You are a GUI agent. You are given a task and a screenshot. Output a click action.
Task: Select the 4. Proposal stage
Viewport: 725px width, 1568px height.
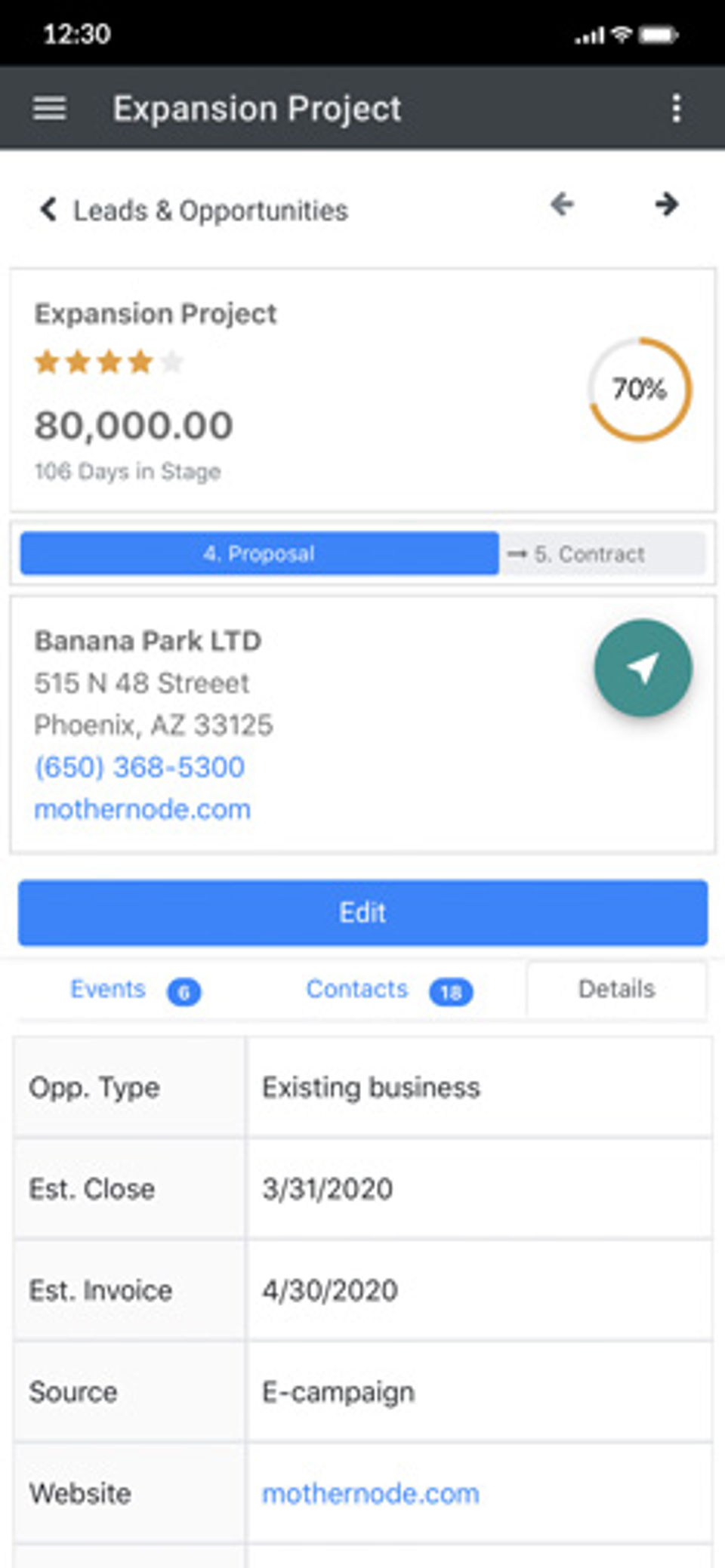tap(259, 553)
